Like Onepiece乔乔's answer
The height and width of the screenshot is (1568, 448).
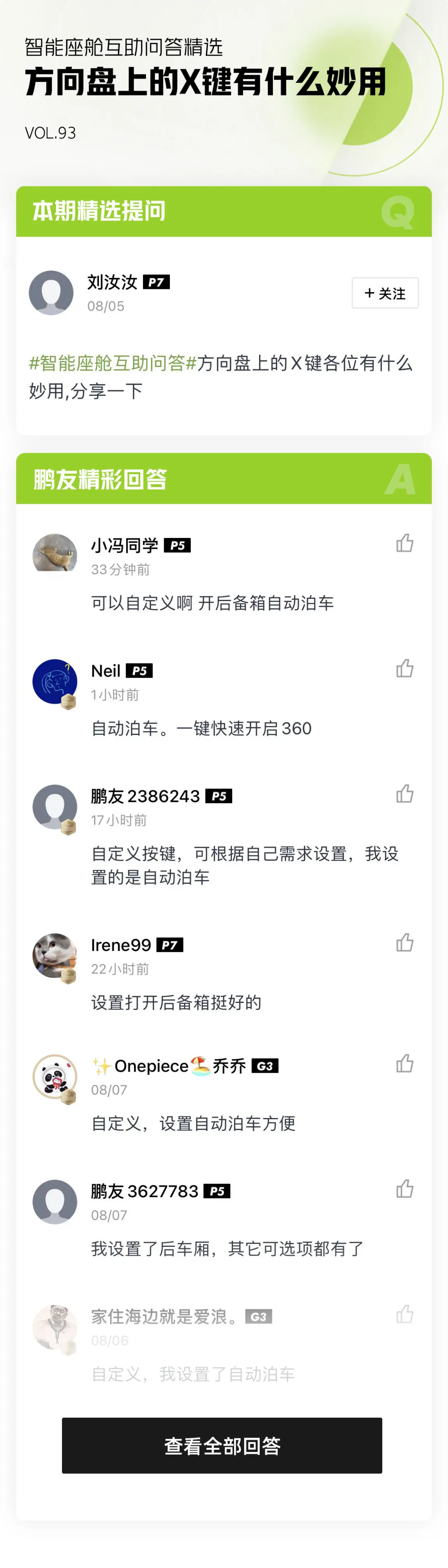pos(405,1063)
